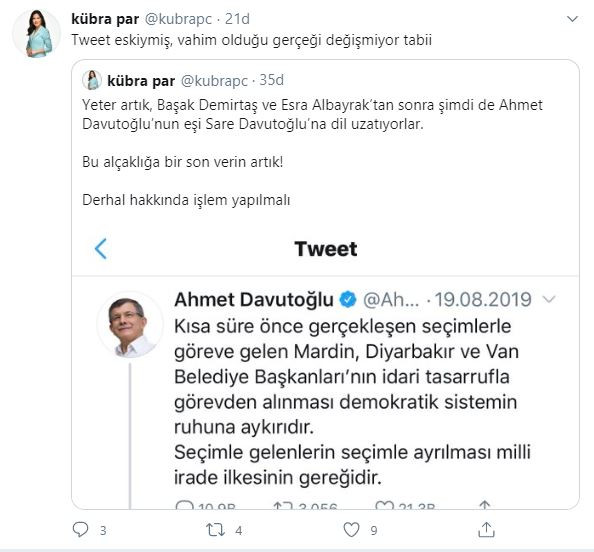Retweet kübra par's tweet
Image resolution: width=594 pixels, height=552 pixels.
pyautogui.click(x=215, y=530)
